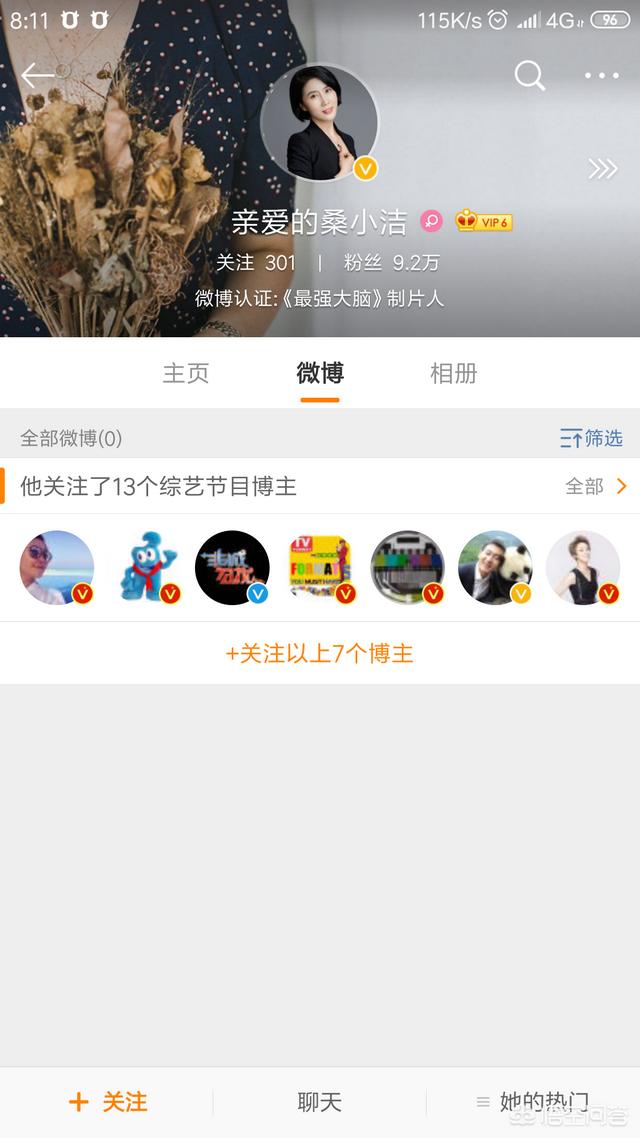Open the blogger avatar with panda

(x=495, y=567)
